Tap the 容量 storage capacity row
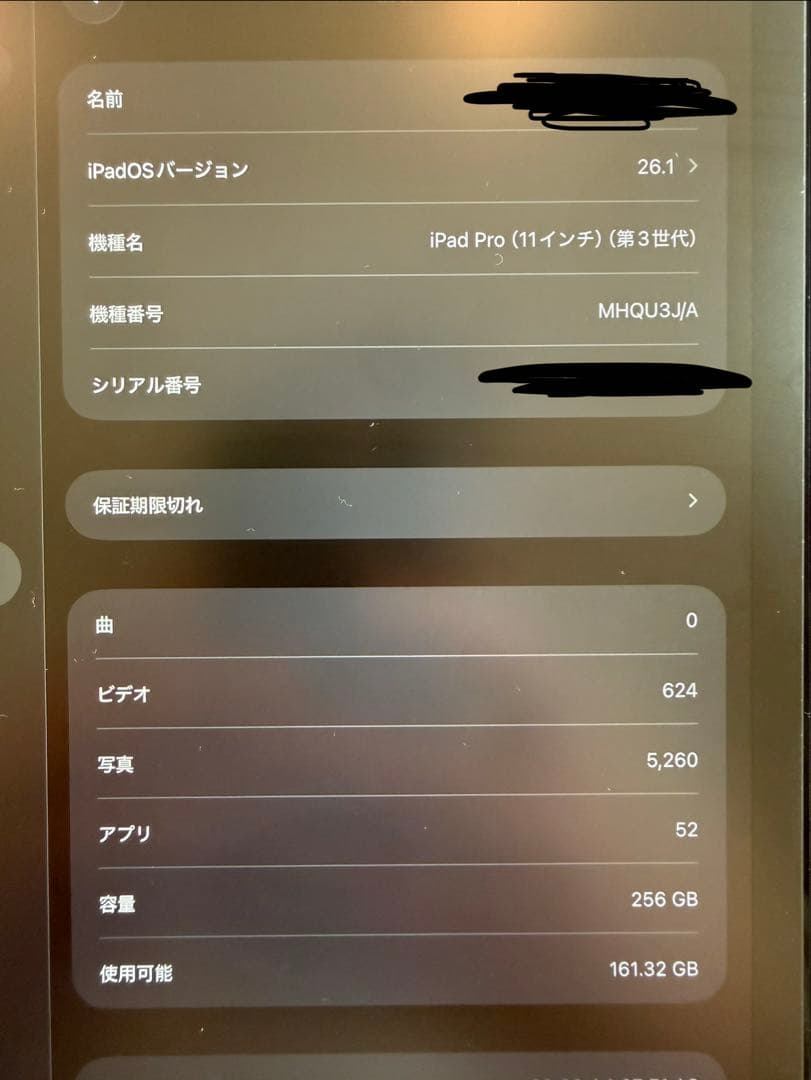Viewport: 811px width, 1080px height. pos(400,900)
